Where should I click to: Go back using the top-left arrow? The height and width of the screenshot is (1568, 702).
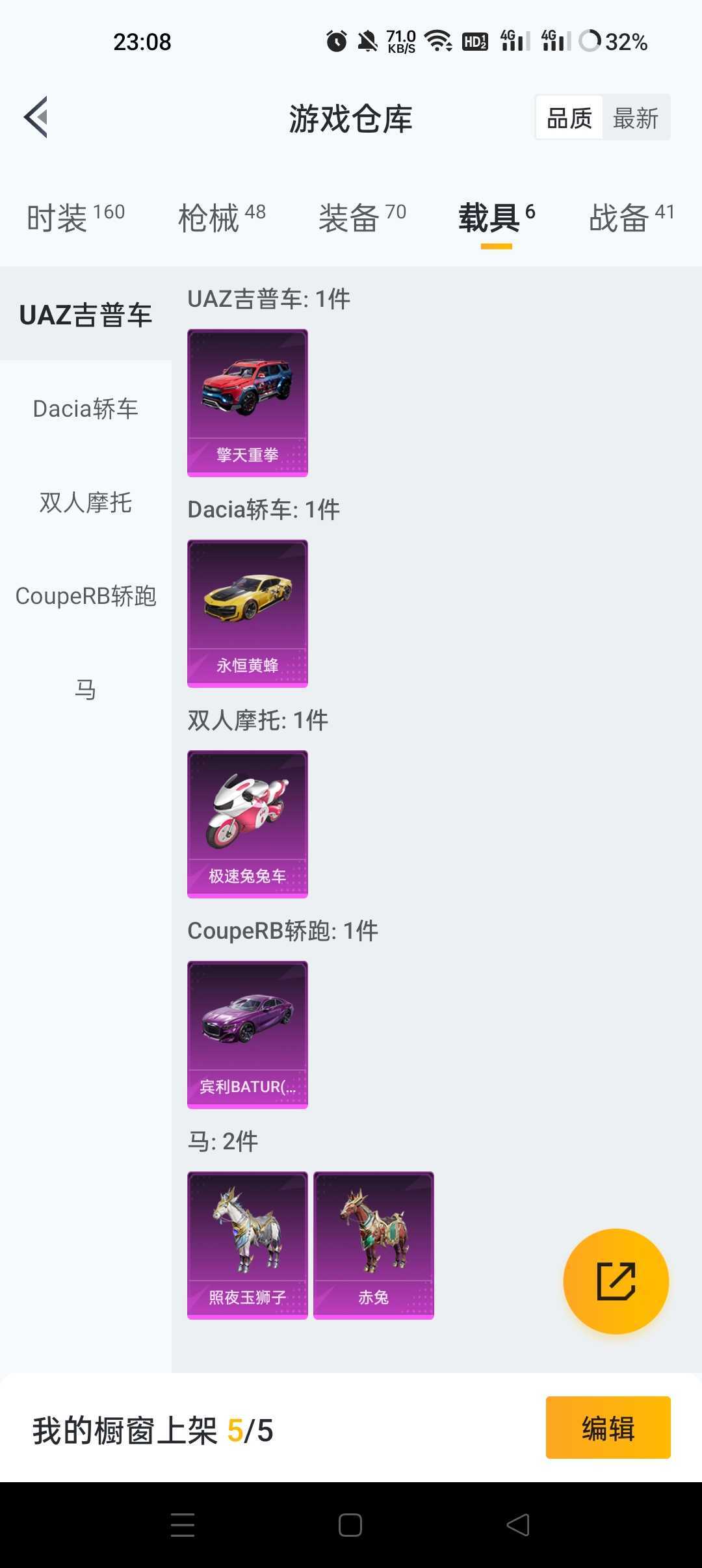pos(36,118)
